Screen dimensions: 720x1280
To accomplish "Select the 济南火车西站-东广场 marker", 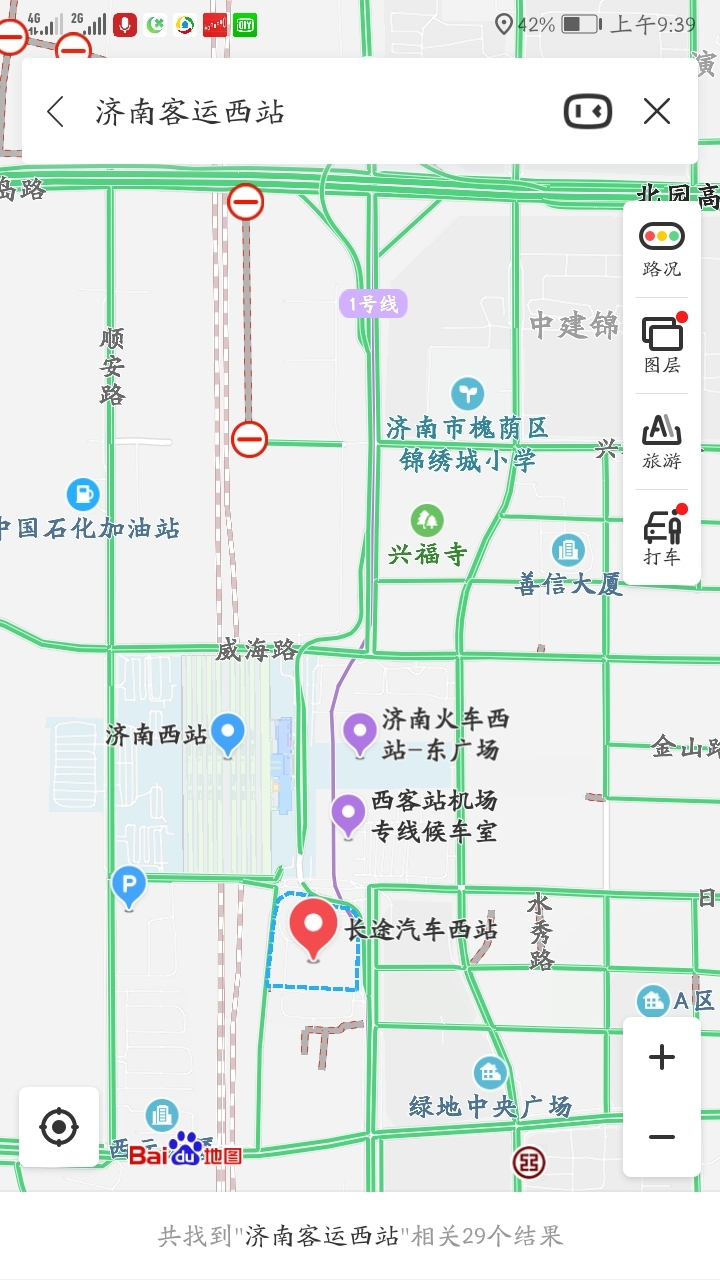I will 360,732.
